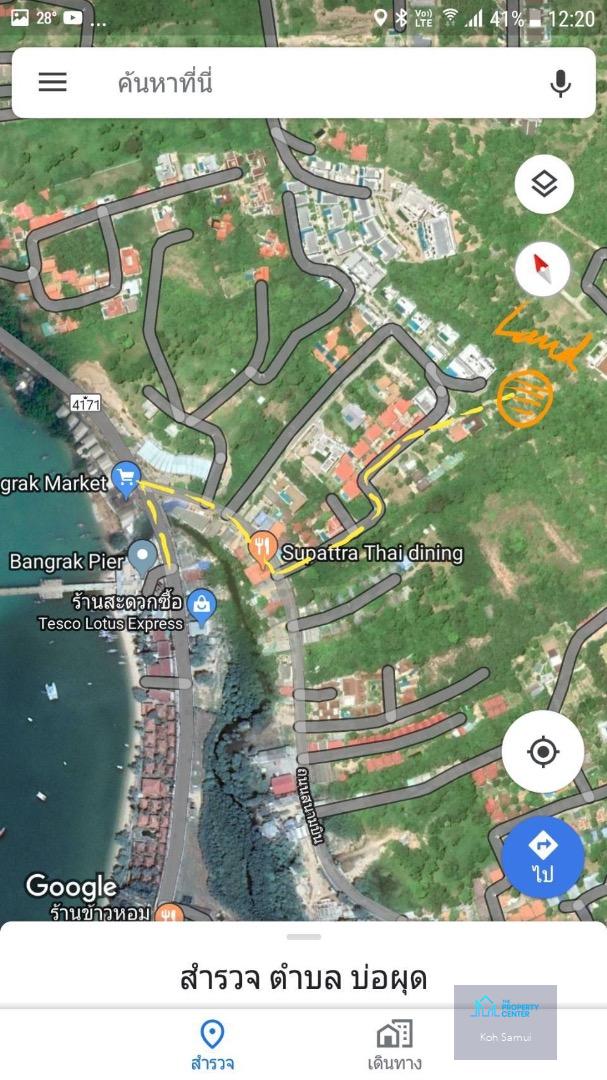Image resolution: width=607 pixels, height=1080 pixels.
Task: Start voice search with the microphone
Action: click(x=560, y=83)
